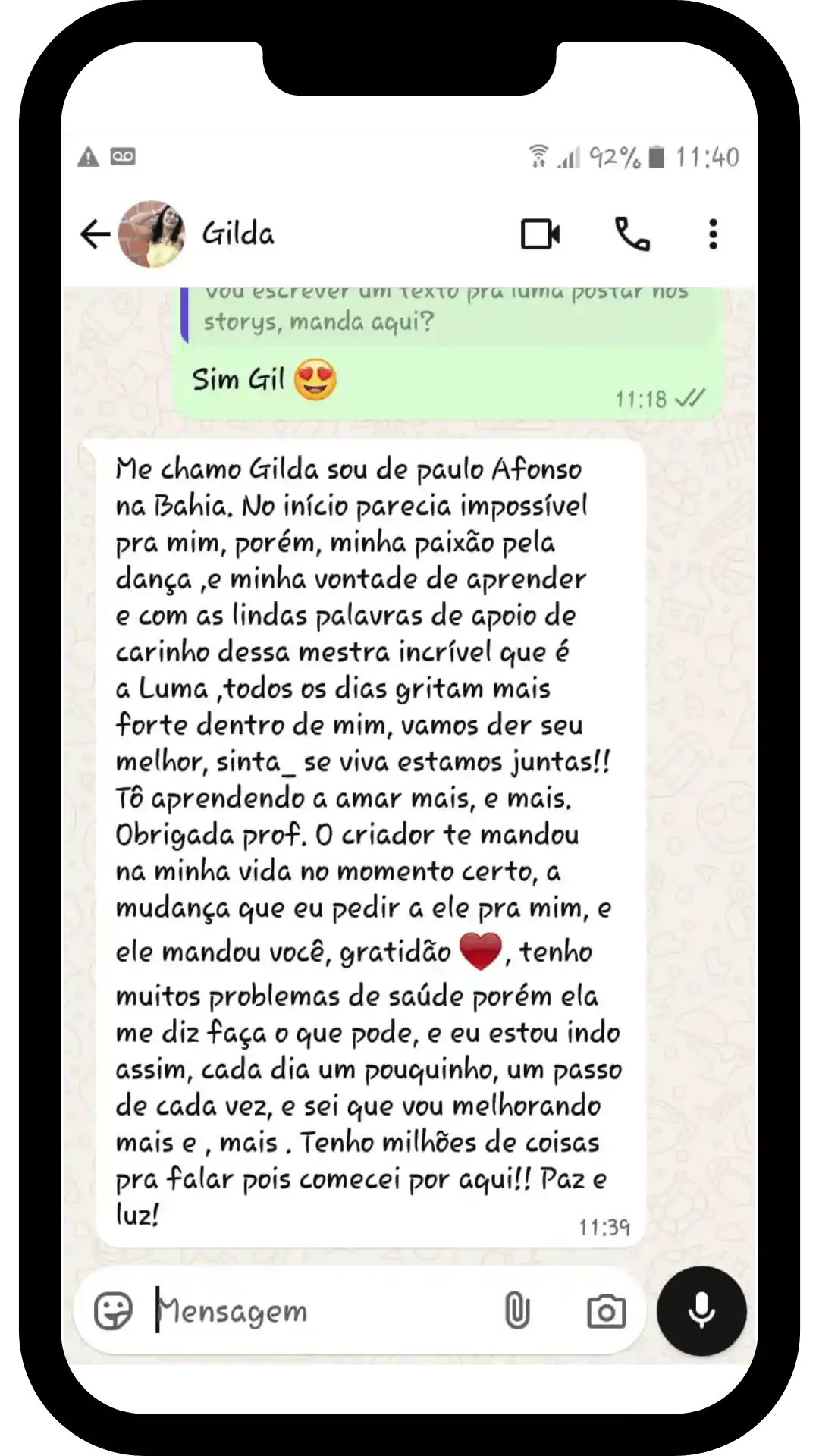Start a video call with Gilda
Screen dimensions: 819x1456
[540, 234]
